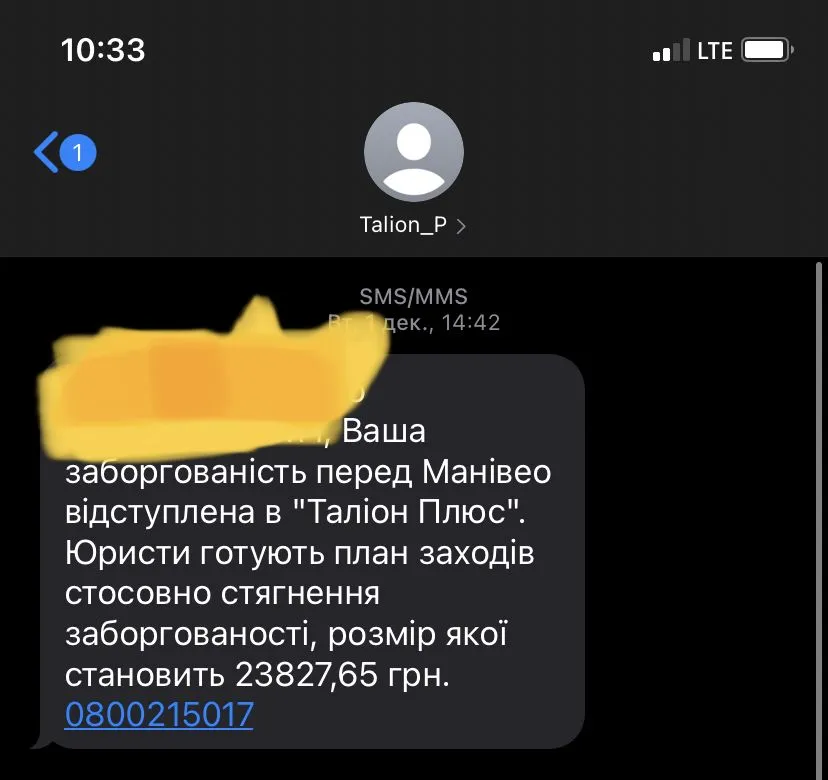
Task: Call the phone number 0800215017
Action: pyautogui.click(x=159, y=715)
